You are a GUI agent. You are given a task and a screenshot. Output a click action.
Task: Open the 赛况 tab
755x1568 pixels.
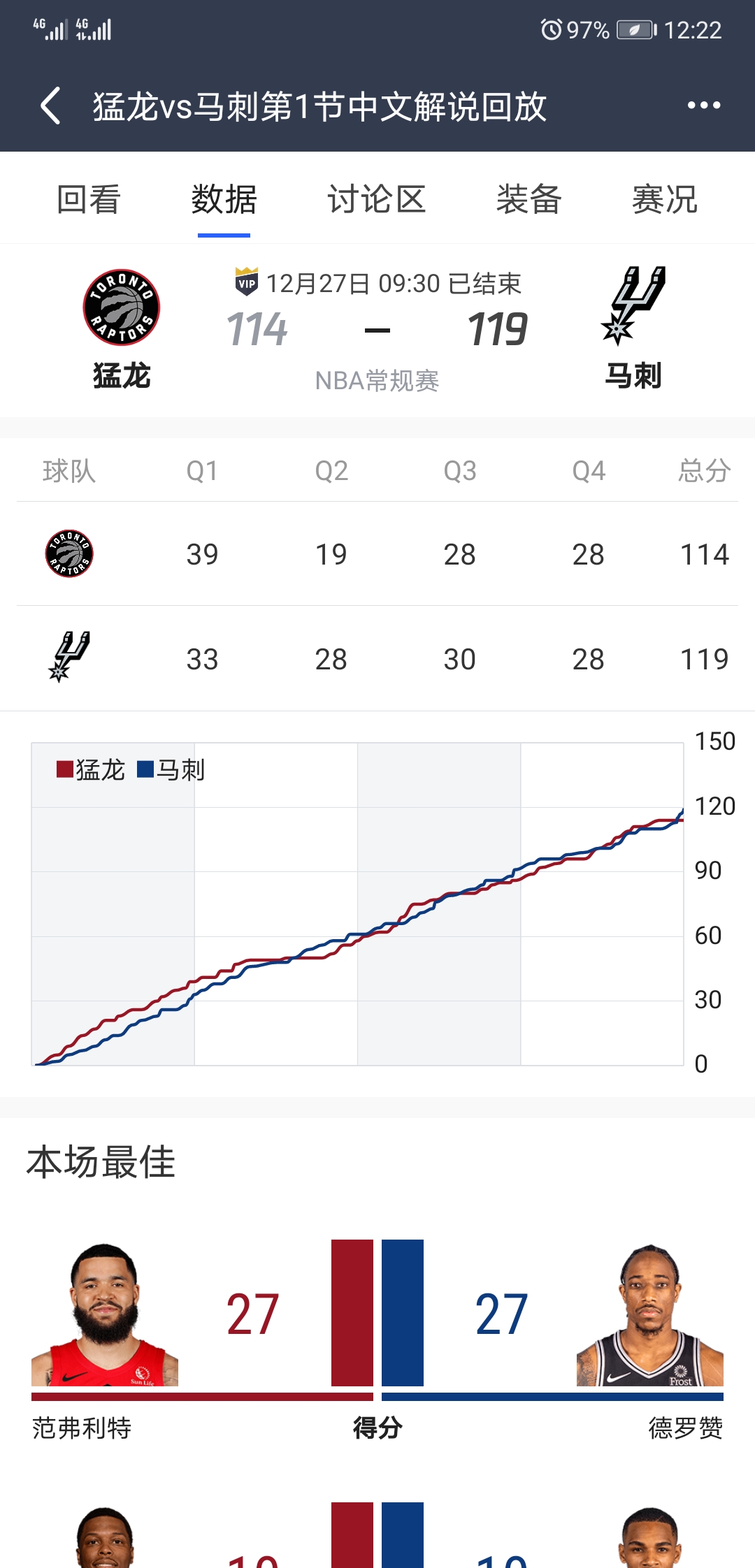(x=664, y=200)
